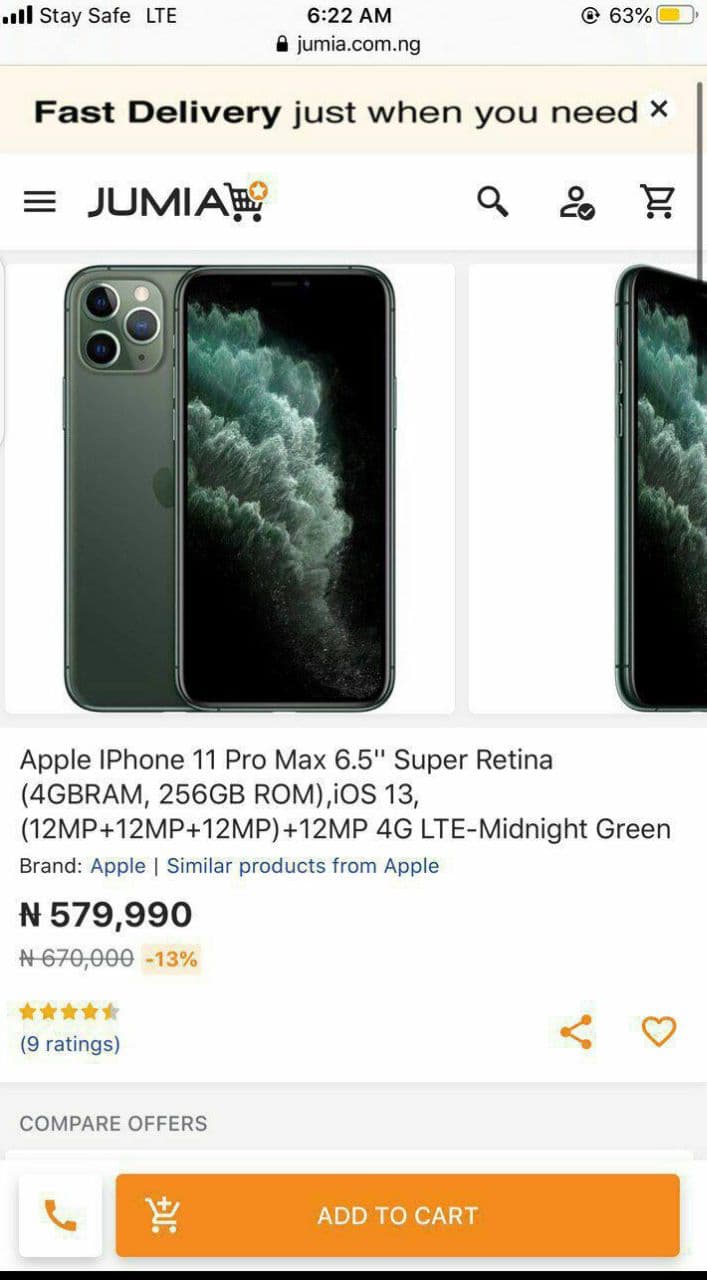Screen dimensions: 707x1280
Task: Open the account profile icon
Action: click(x=576, y=202)
